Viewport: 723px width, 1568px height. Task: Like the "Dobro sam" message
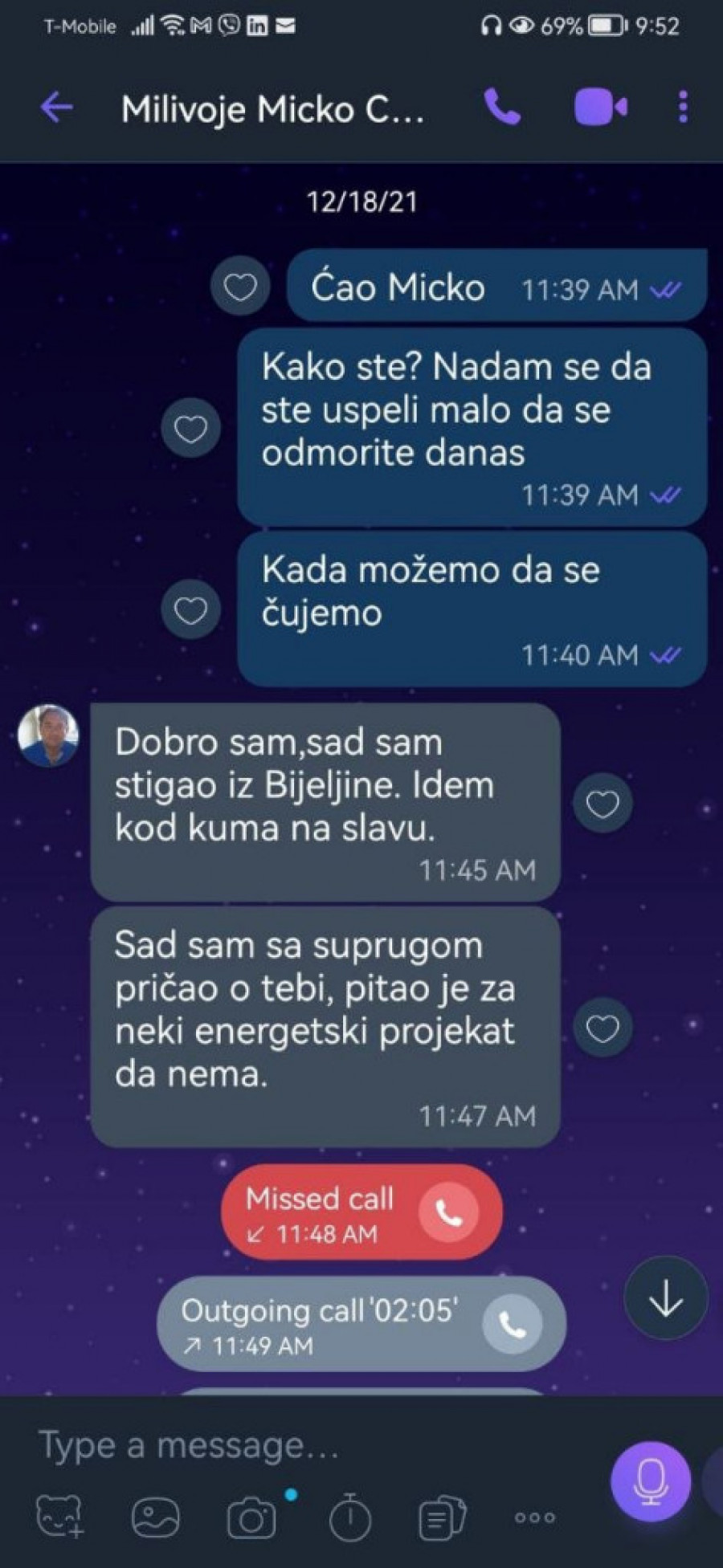[602, 804]
